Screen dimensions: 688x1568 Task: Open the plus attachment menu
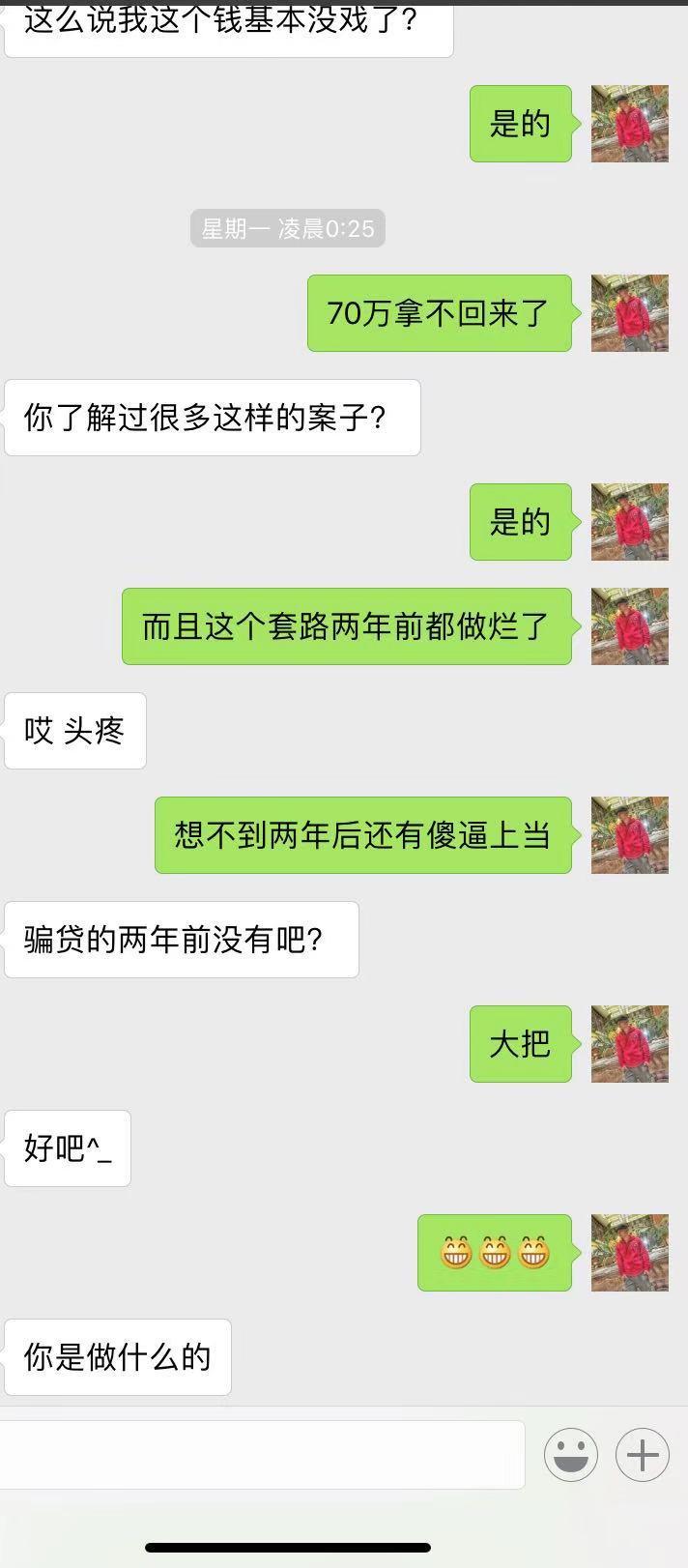pos(643,1454)
